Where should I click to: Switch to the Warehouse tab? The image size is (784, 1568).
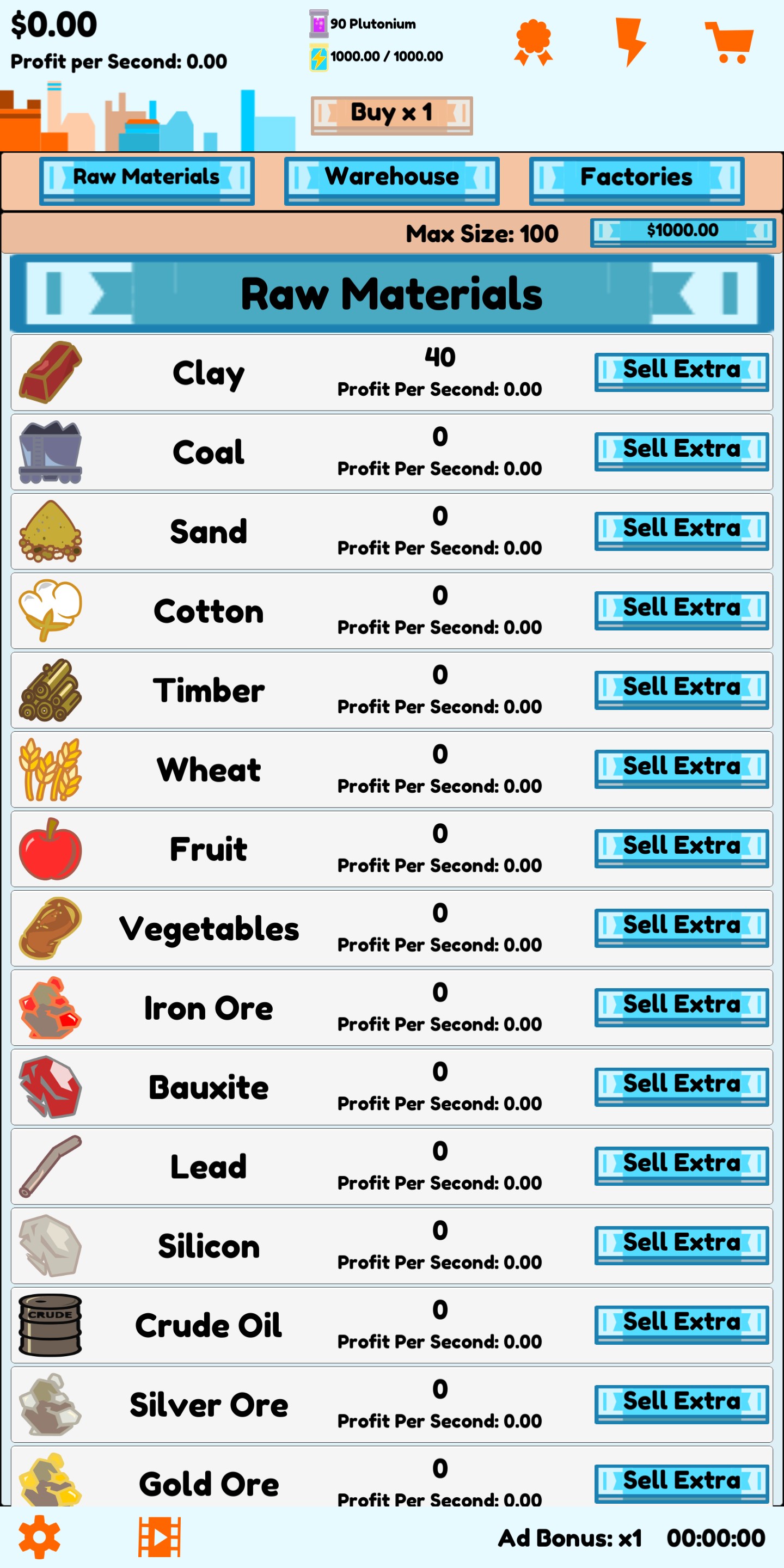click(x=391, y=181)
